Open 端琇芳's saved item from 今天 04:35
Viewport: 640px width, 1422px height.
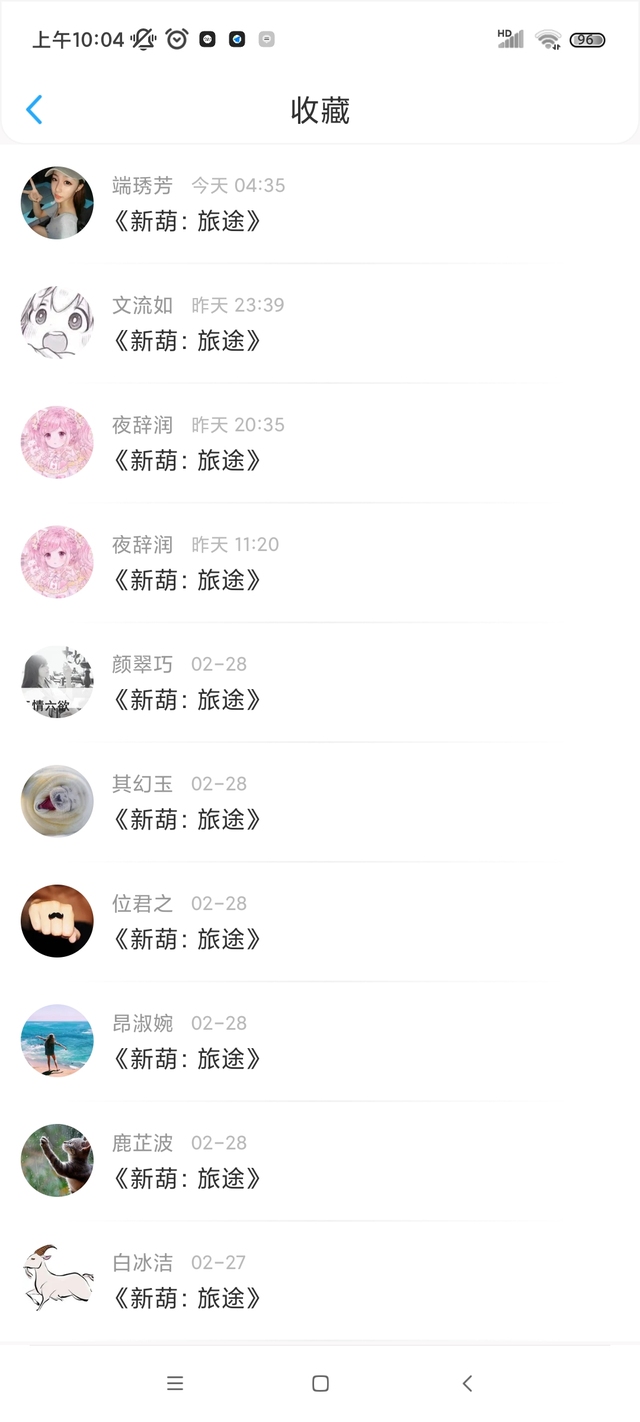click(x=188, y=221)
